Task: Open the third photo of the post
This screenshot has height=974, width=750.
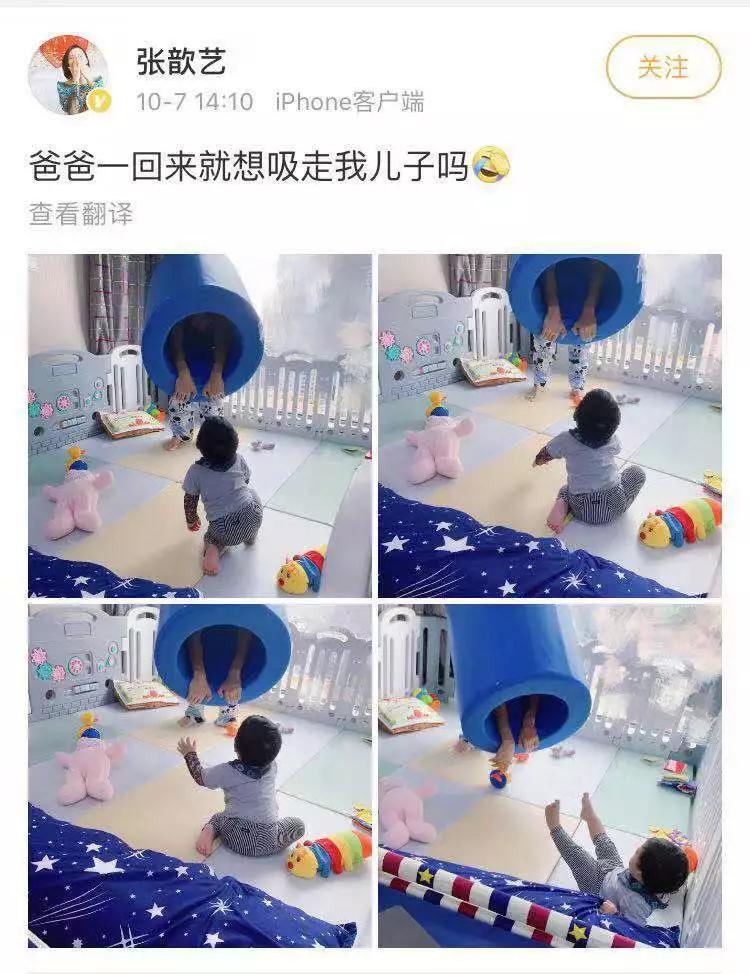Action: 200,776
